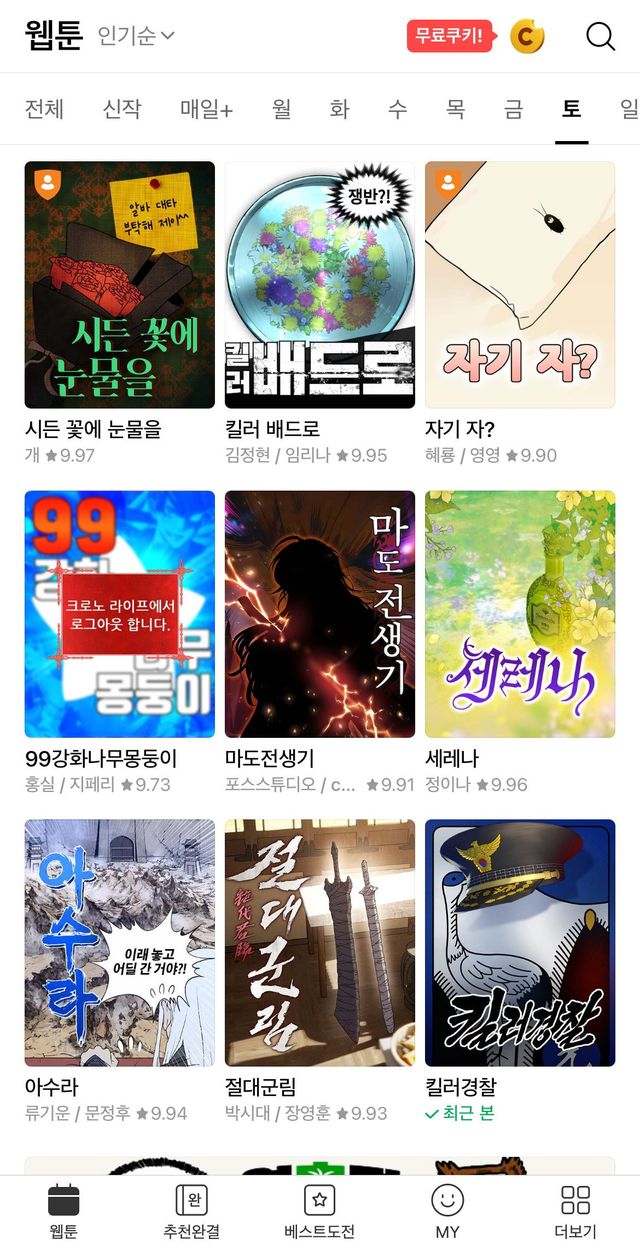The image size is (640, 1252).
Task: Open webtoon 절대군림
Action: point(320,943)
